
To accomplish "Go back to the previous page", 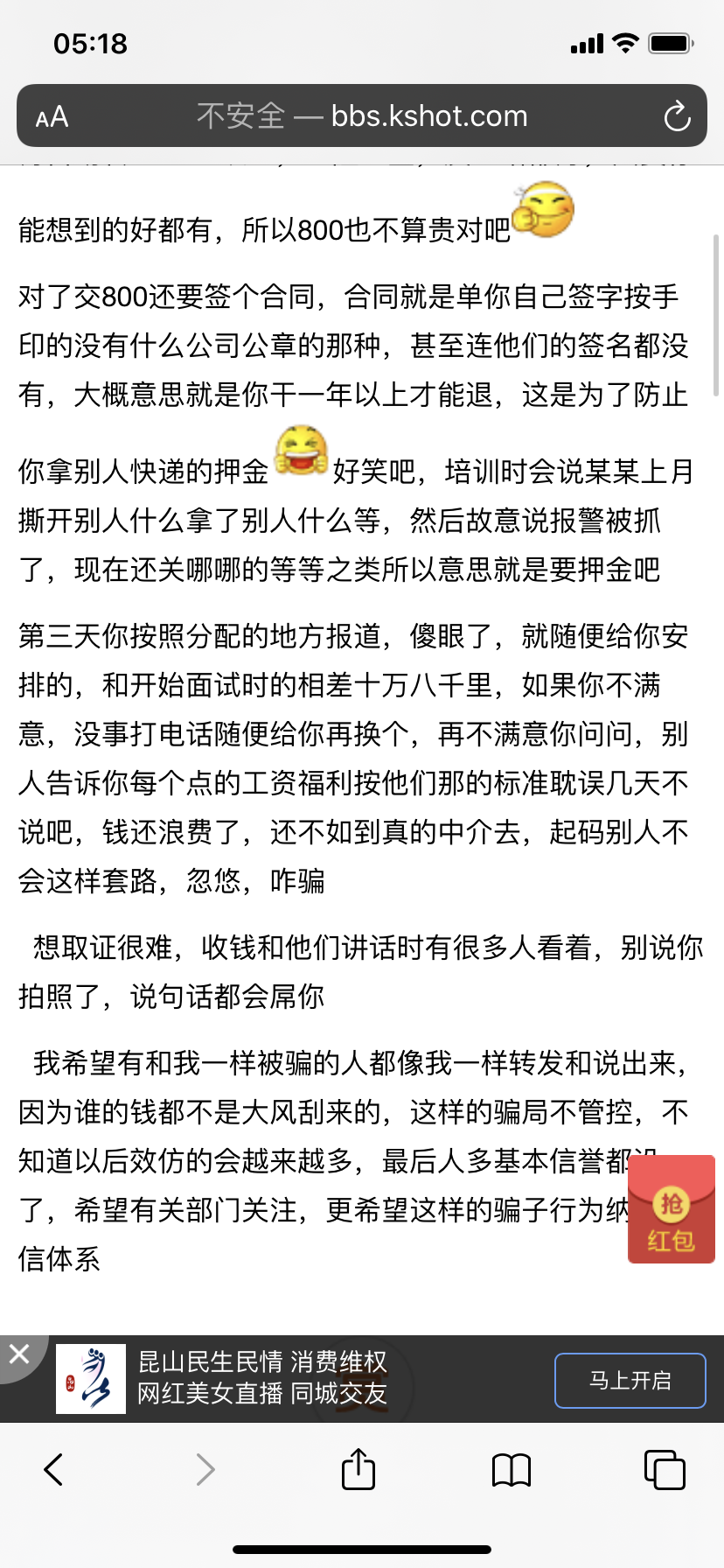I will click(x=53, y=1469).
